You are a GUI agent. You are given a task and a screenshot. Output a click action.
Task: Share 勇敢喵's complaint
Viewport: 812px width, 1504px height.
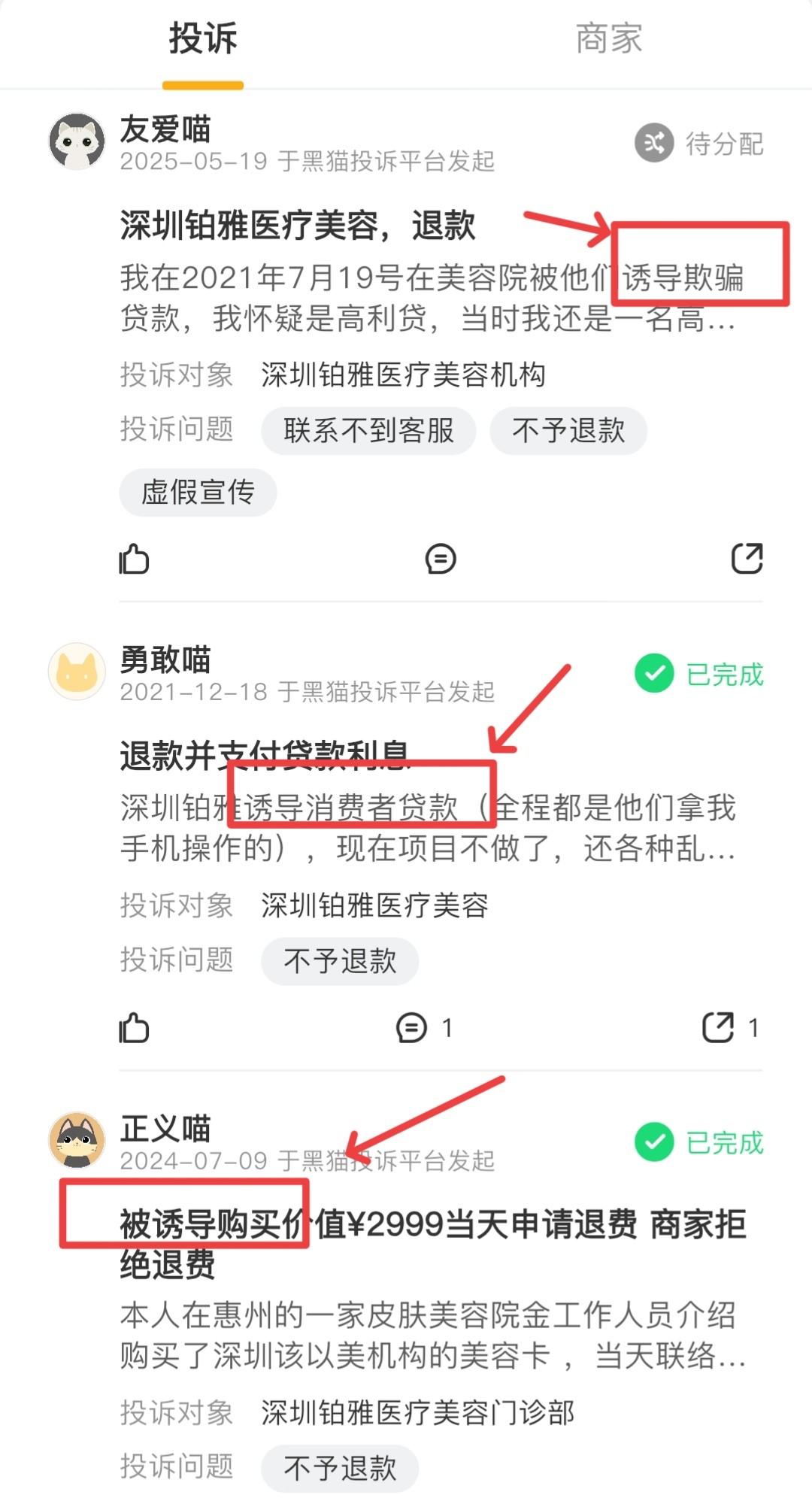[x=718, y=1028]
